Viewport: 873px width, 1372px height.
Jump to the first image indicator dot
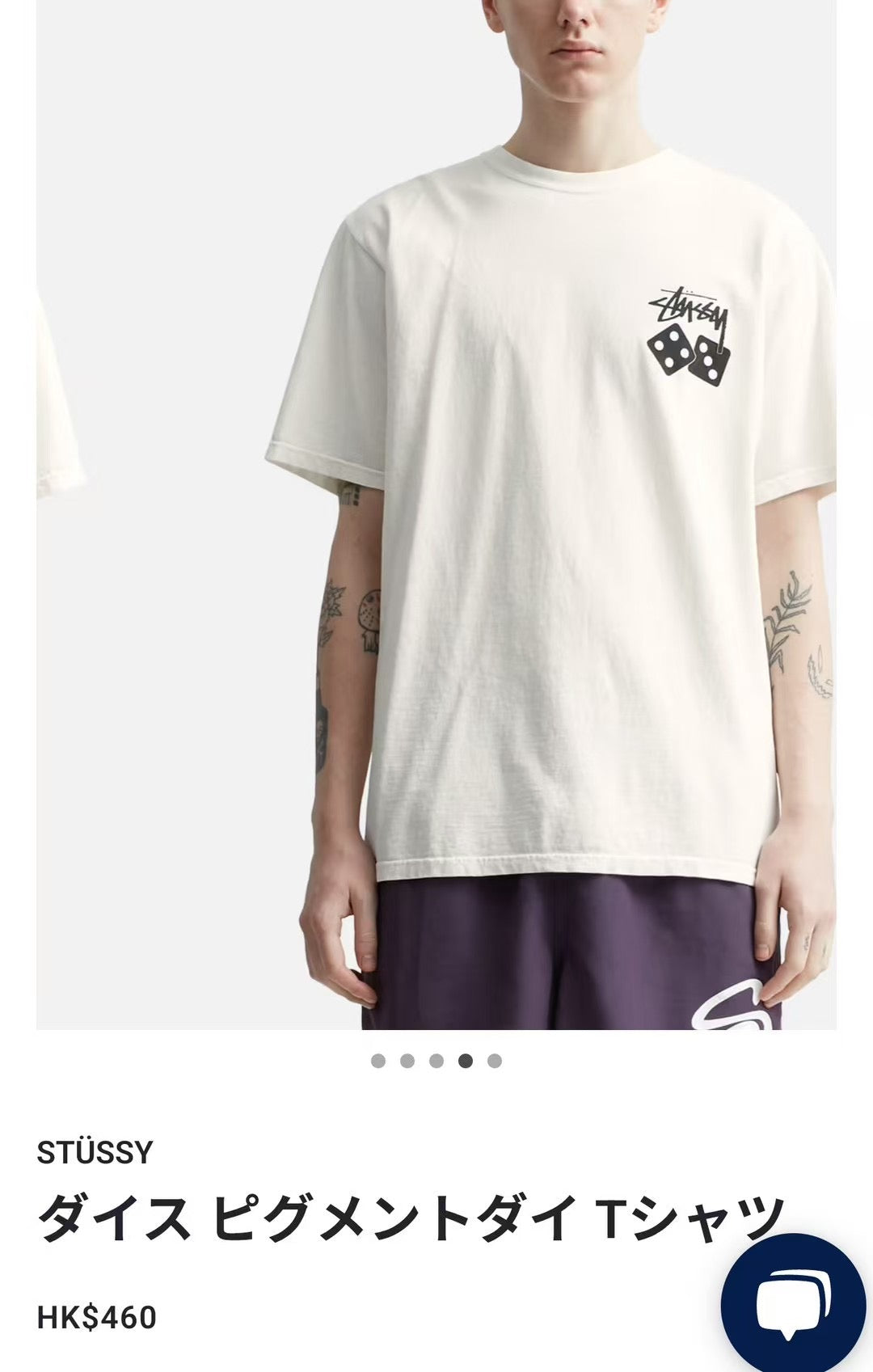tap(378, 1061)
